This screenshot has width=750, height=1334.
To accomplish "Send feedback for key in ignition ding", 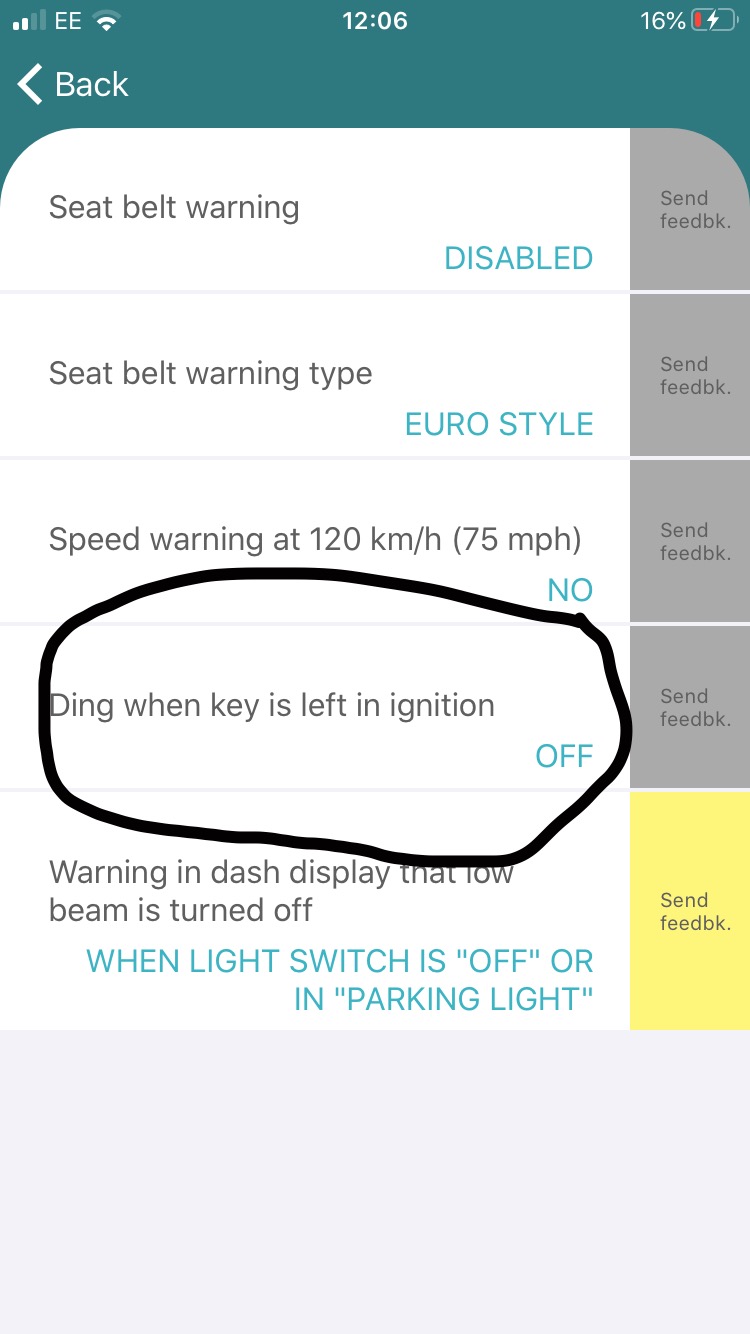I will pyautogui.click(x=690, y=707).
